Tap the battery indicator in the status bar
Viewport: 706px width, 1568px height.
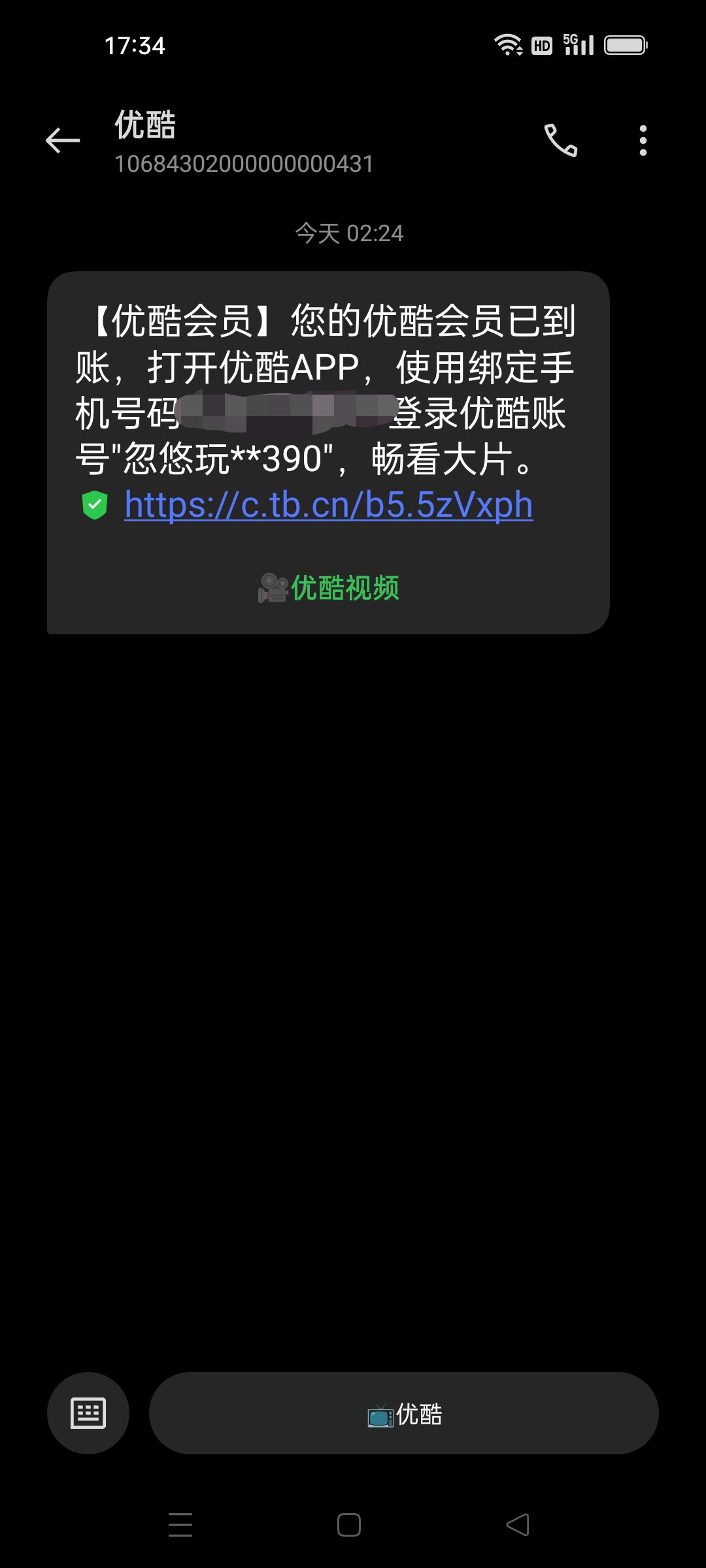[x=626, y=43]
